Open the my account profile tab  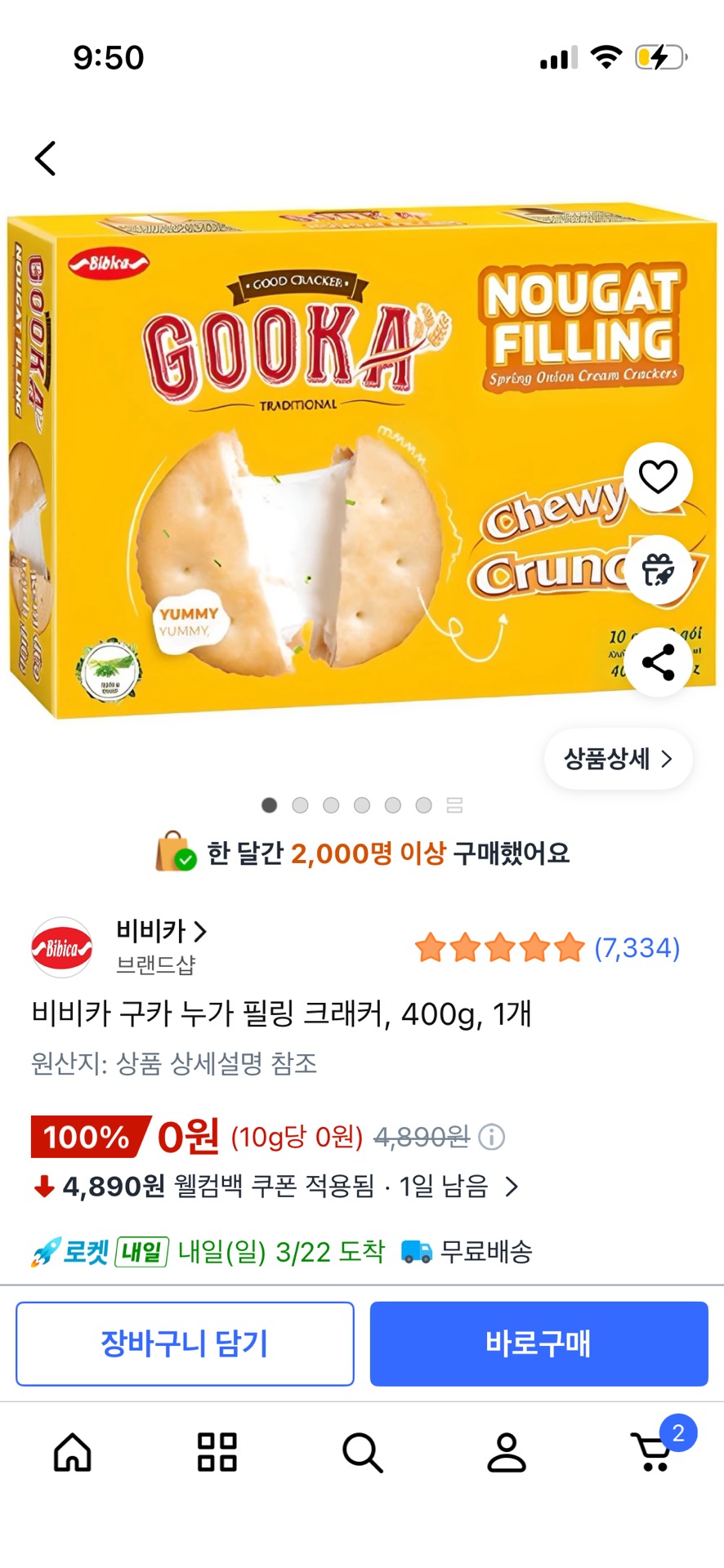(x=507, y=1452)
